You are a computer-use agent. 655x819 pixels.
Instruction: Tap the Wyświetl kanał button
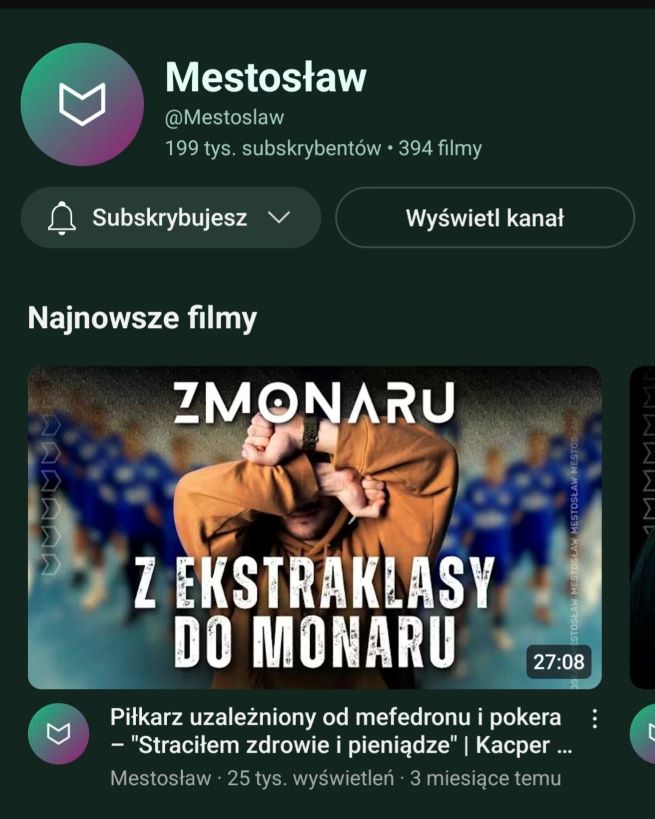(485, 218)
